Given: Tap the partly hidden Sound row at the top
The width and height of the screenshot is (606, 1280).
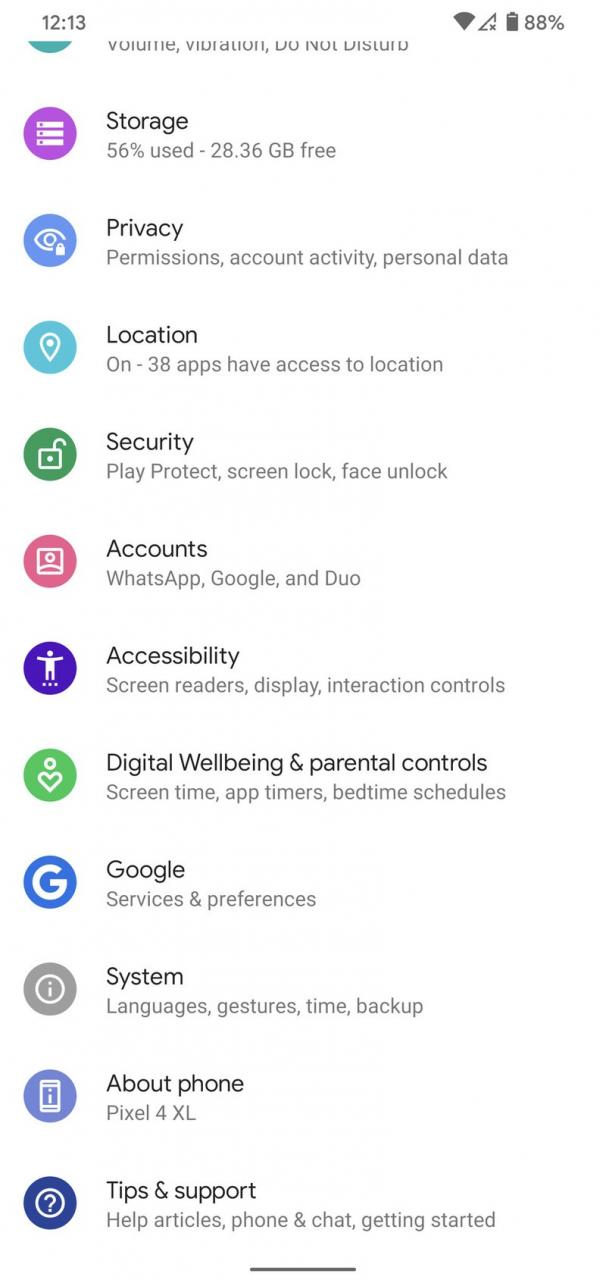Looking at the screenshot, I should click(x=303, y=57).
